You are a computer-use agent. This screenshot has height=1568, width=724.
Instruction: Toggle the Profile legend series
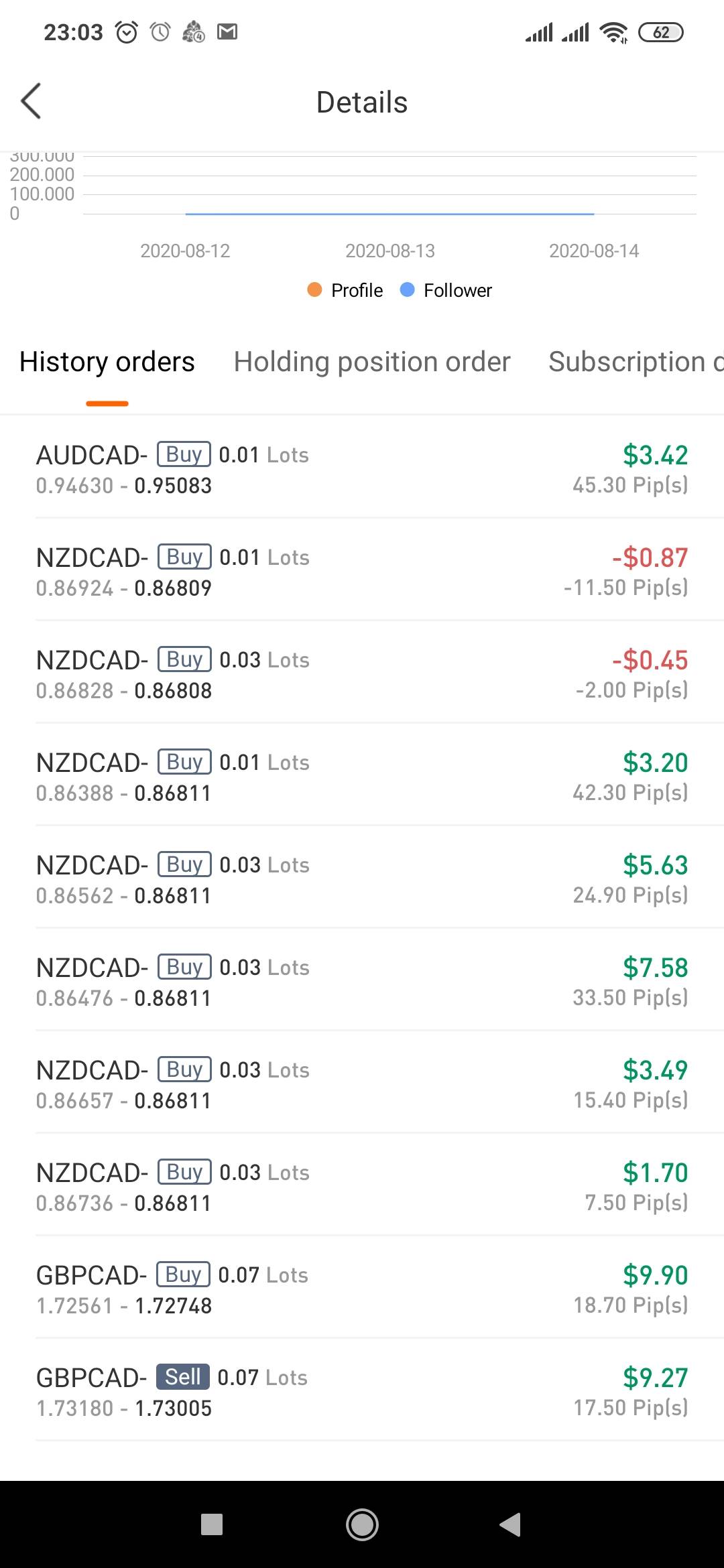coord(345,290)
